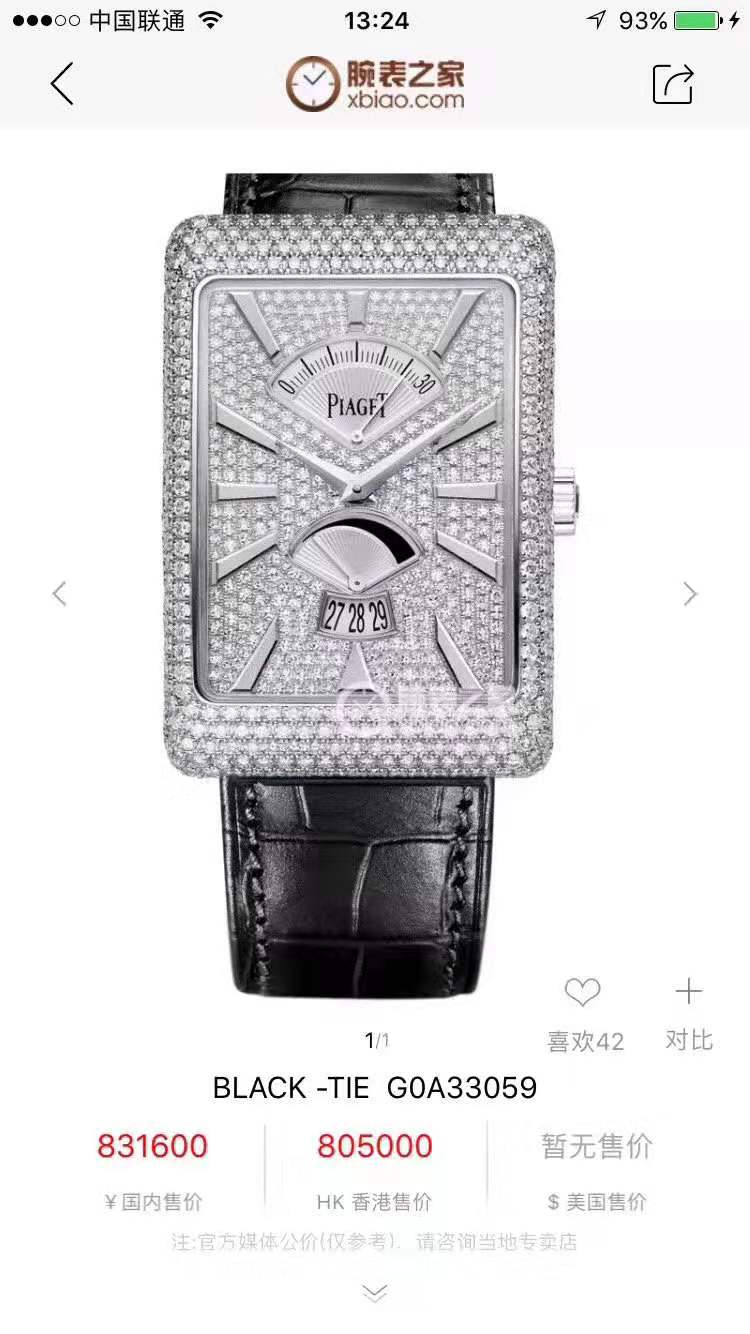Show the next watch image

(x=690, y=593)
